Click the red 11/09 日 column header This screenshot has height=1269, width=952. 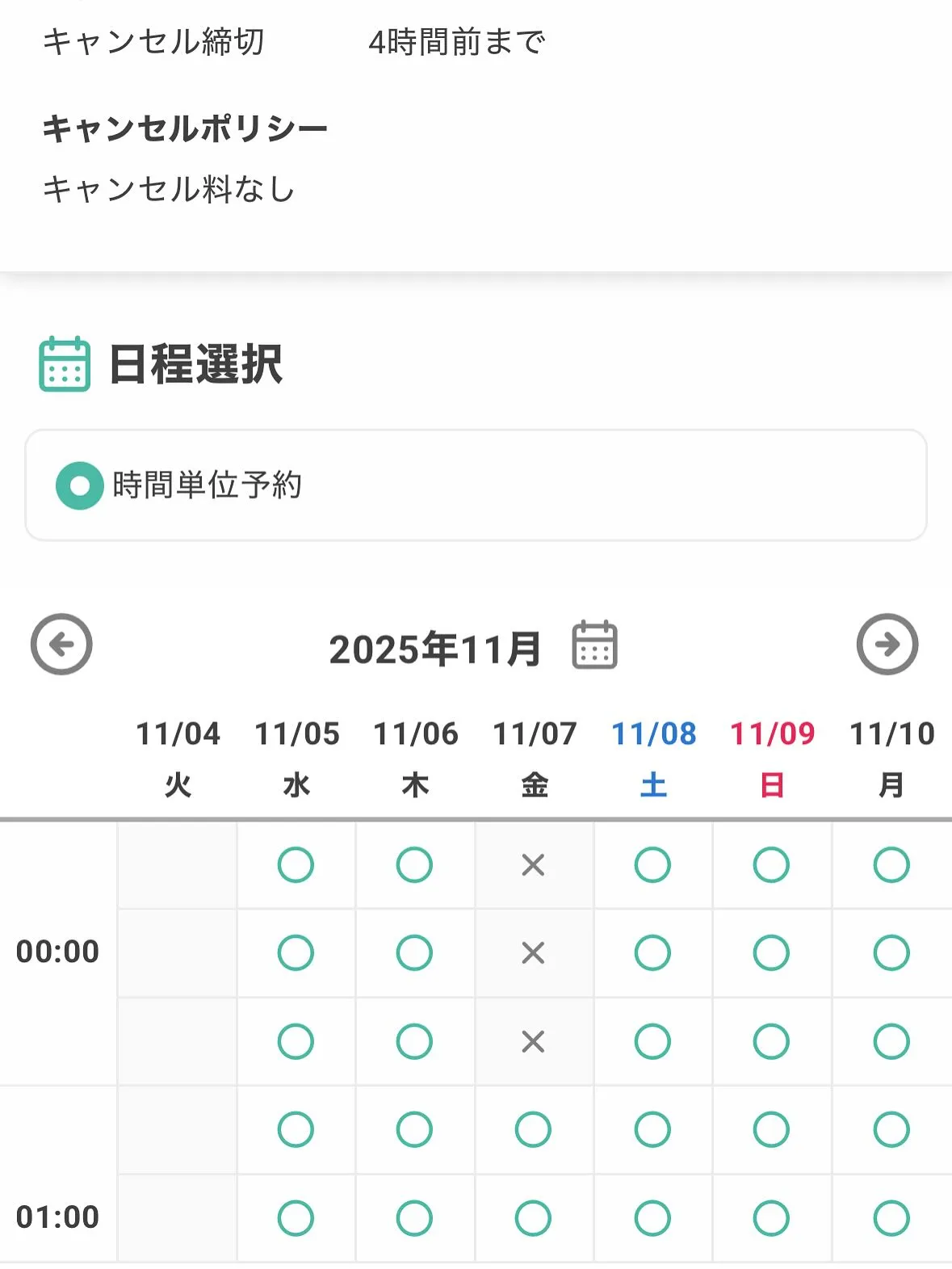coord(771,755)
